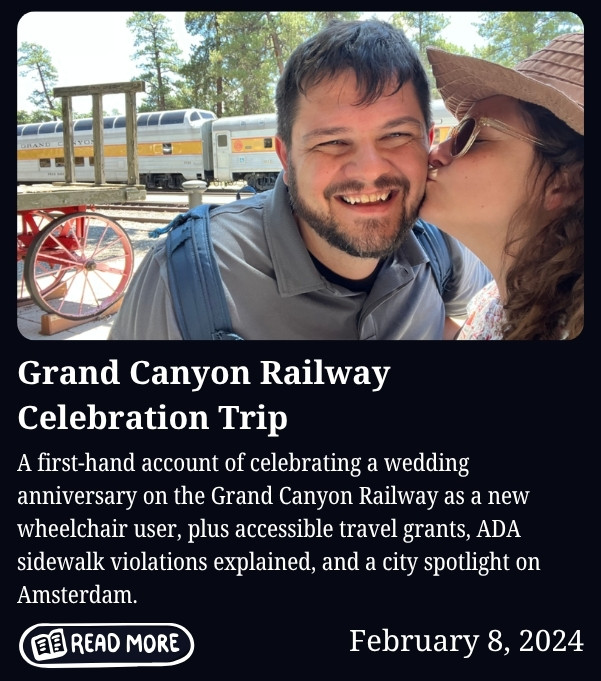601x681 pixels.
Task: Open the Grand Canyon Railway article image
Action: point(300,176)
